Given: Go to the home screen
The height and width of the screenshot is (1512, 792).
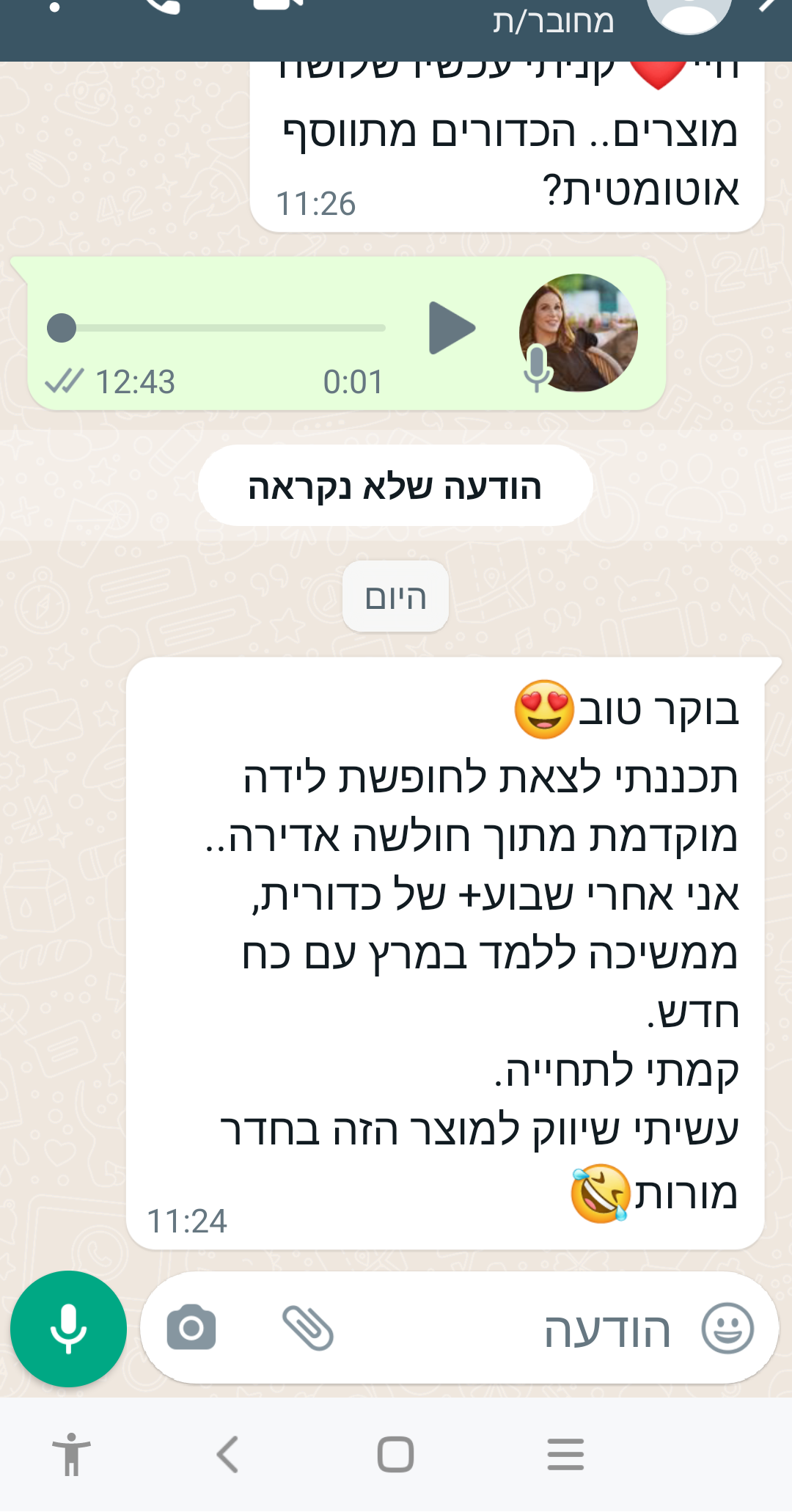Looking at the screenshot, I should coord(395,1454).
